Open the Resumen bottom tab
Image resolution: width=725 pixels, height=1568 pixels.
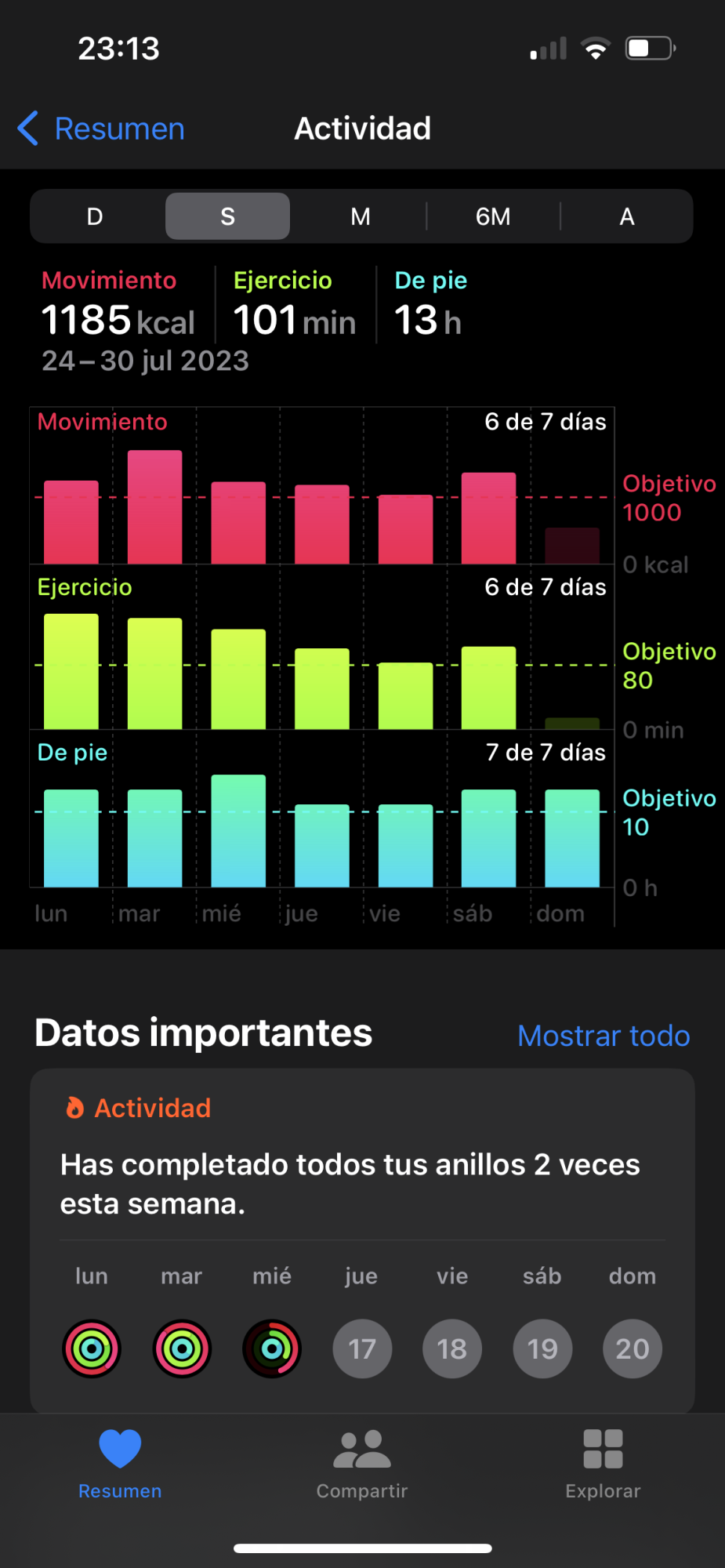coord(120,1464)
